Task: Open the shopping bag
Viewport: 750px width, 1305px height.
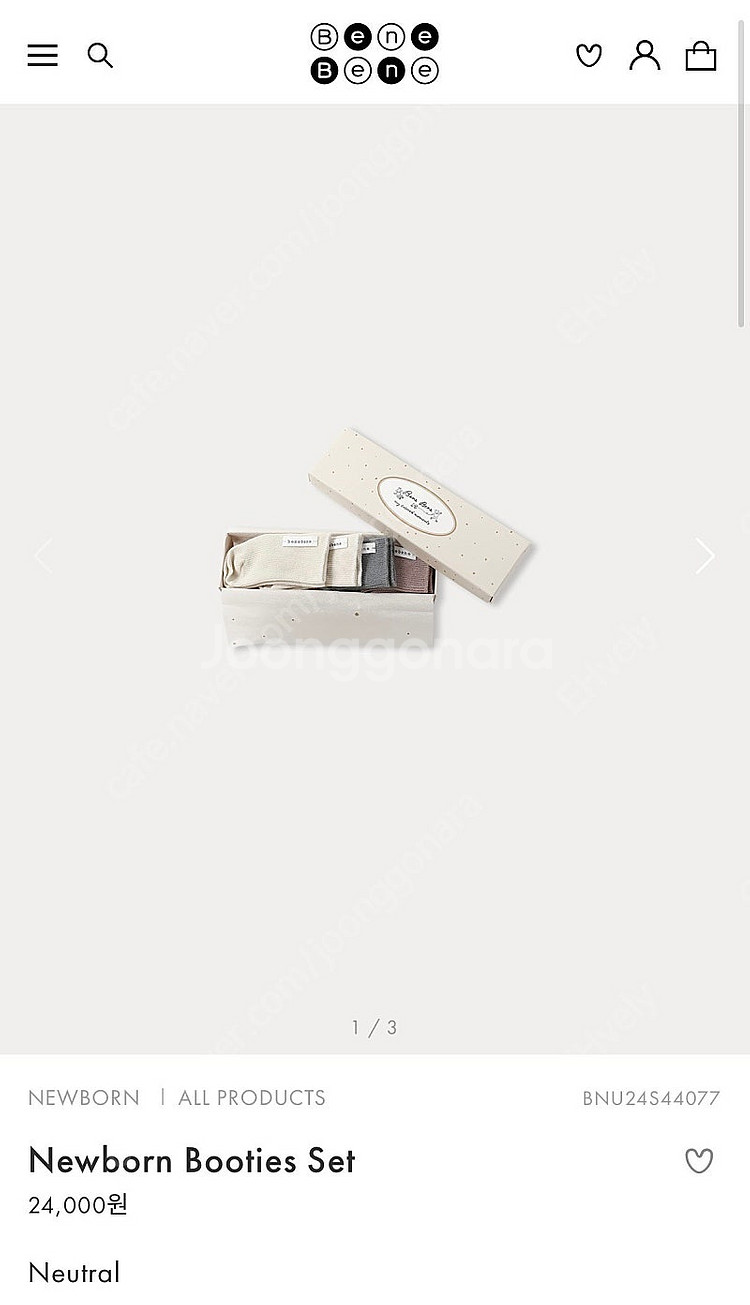Action: (701, 56)
